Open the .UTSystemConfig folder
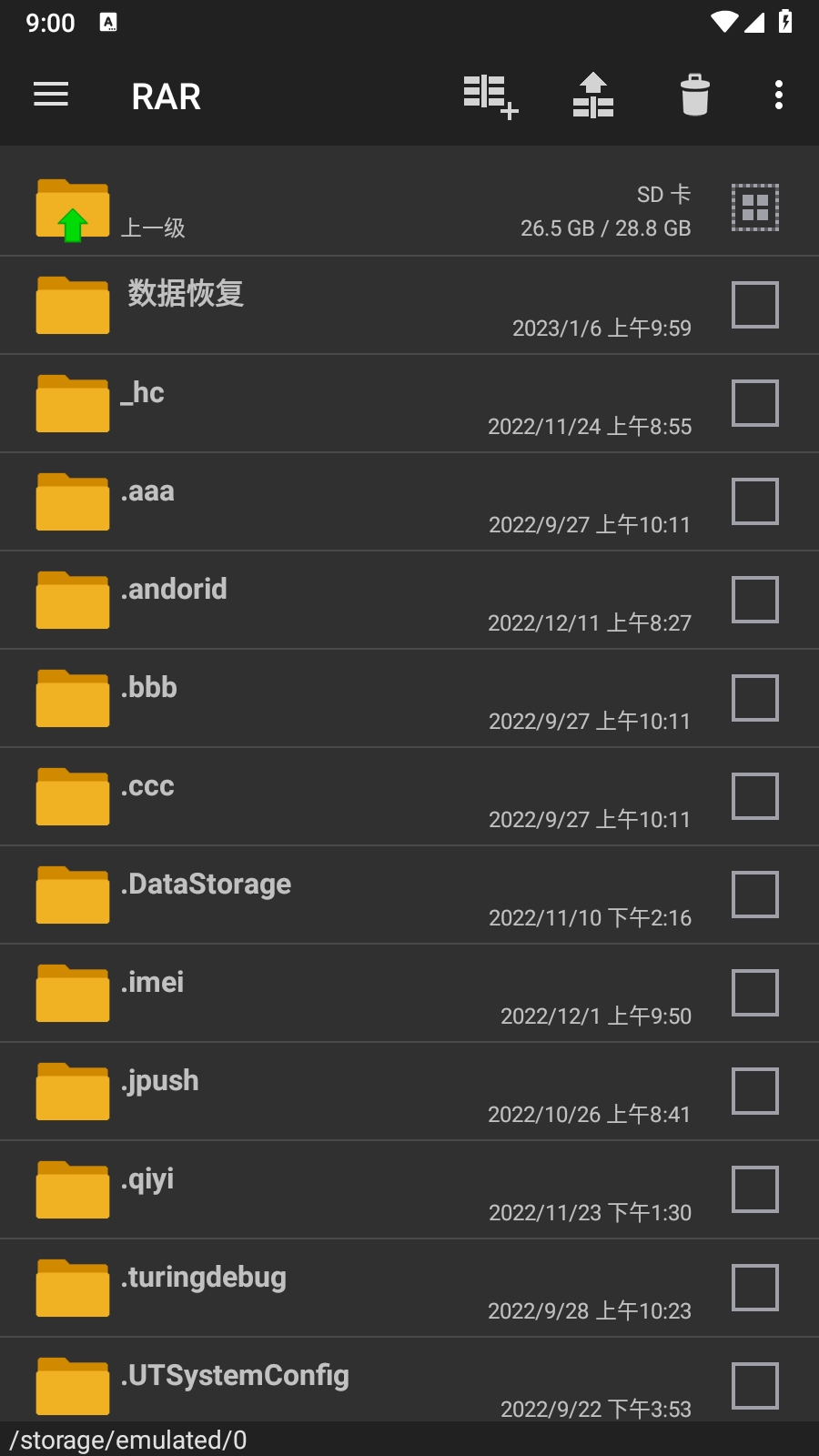 [364, 1380]
